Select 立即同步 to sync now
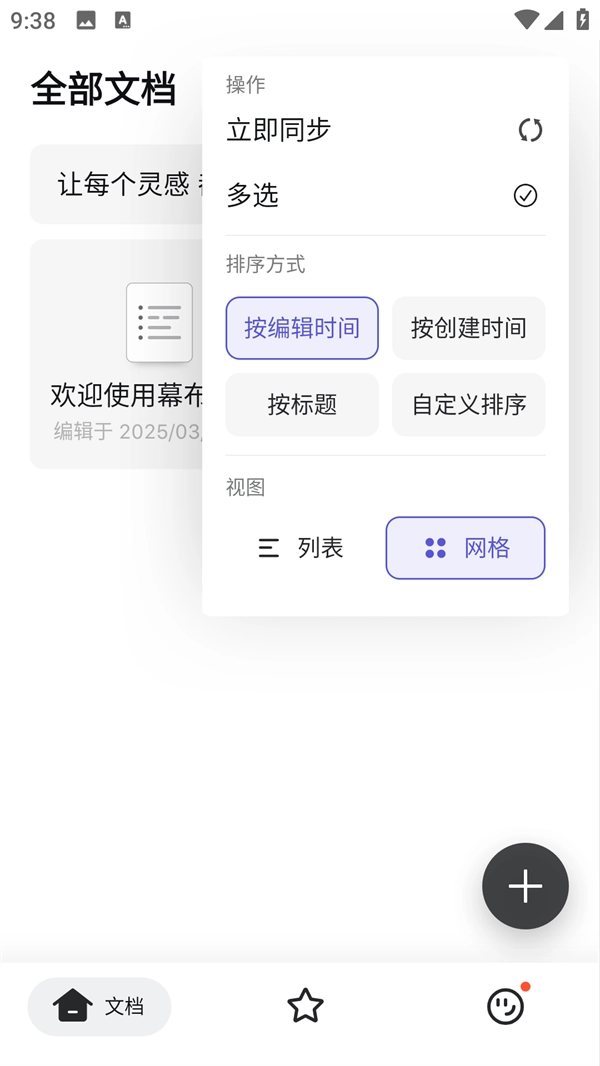600x1066 pixels. (x=384, y=130)
